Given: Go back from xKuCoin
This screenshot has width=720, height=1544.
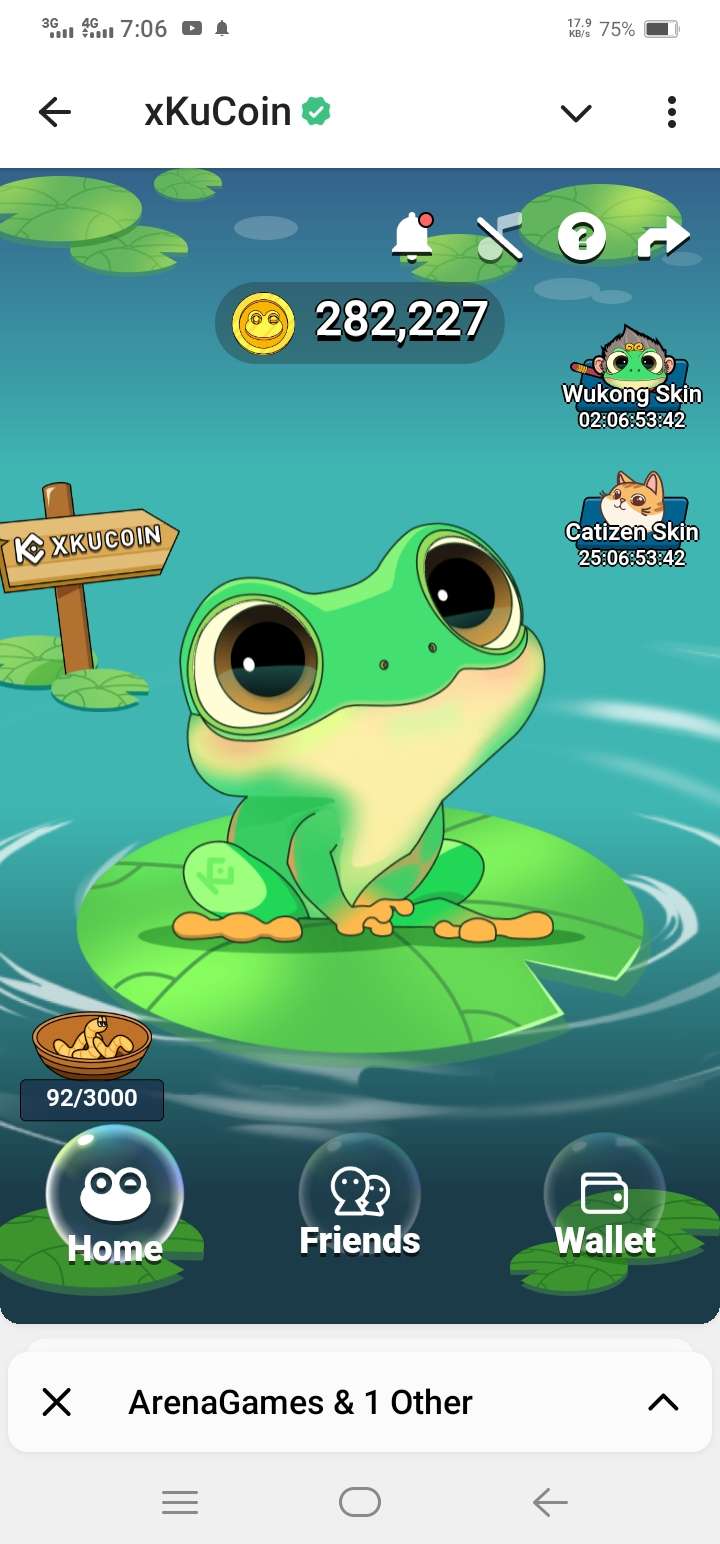Looking at the screenshot, I should click(x=55, y=112).
